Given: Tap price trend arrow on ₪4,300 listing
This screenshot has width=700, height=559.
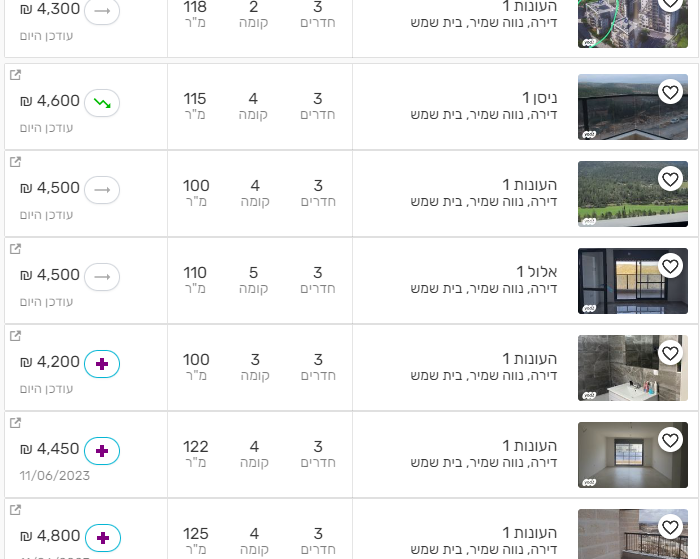Looking at the screenshot, I should (102, 12).
